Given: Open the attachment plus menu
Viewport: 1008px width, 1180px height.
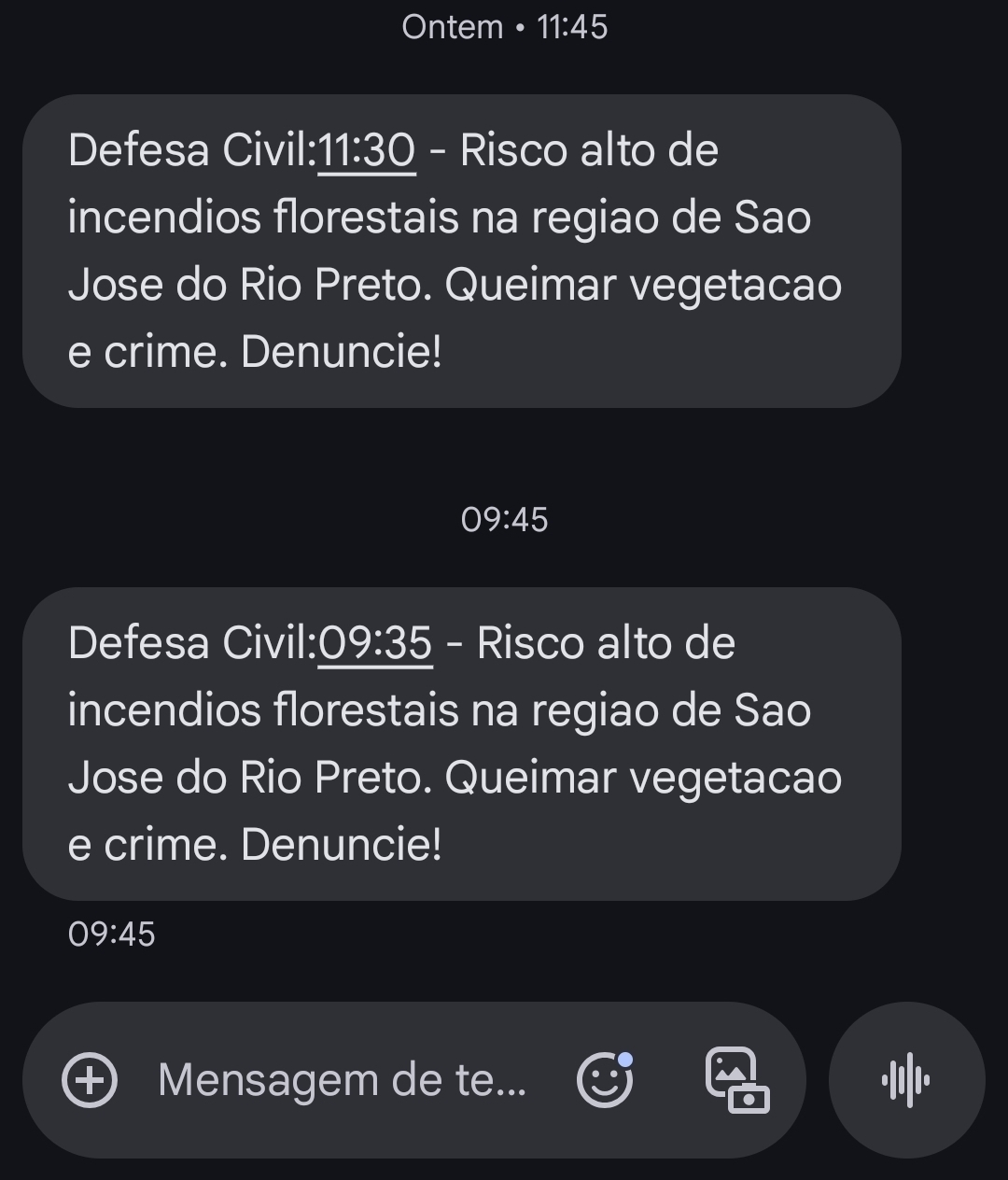Looking at the screenshot, I should pos(90,1080).
